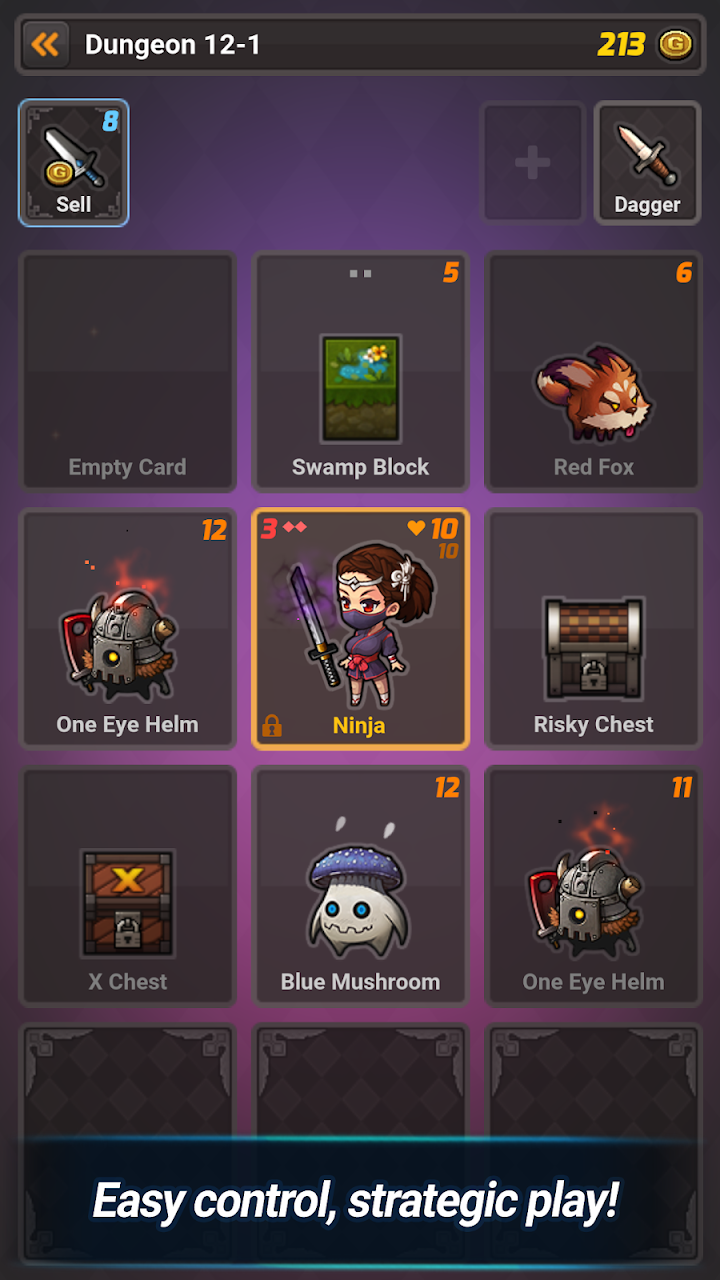Tap the Ninja hero card
This screenshot has width=720, height=1280.
(360, 630)
